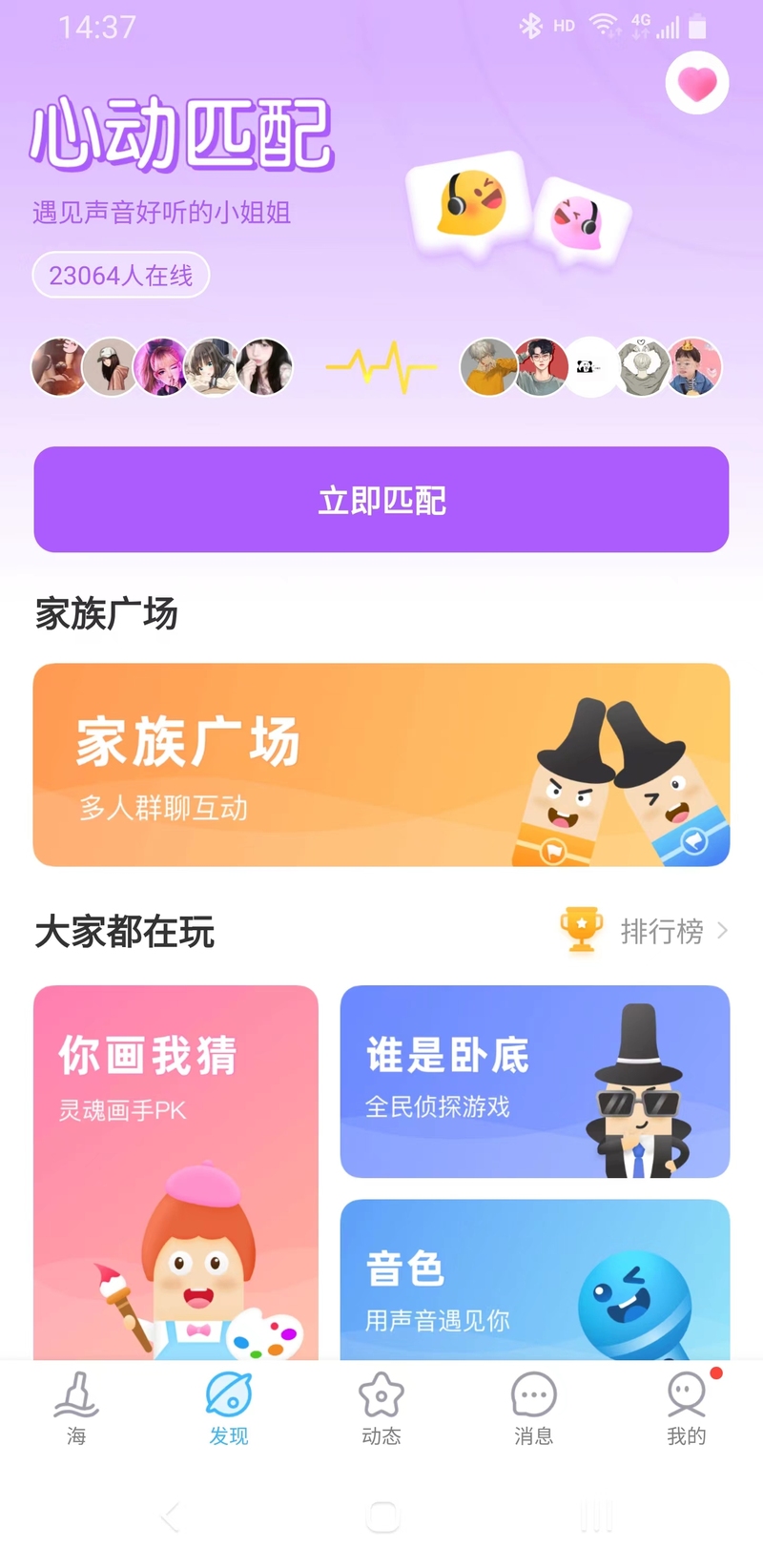Image resolution: width=763 pixels, height=1568 pixels.
Task: Go to the 动态 feed tab
Action: click(381, 1409)
